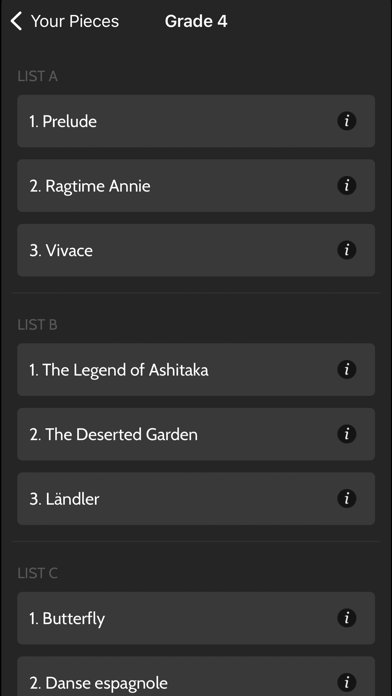Show info for The Legend of Ashitaka
This screenshot has height=696, width=392.
click(347, 369)
